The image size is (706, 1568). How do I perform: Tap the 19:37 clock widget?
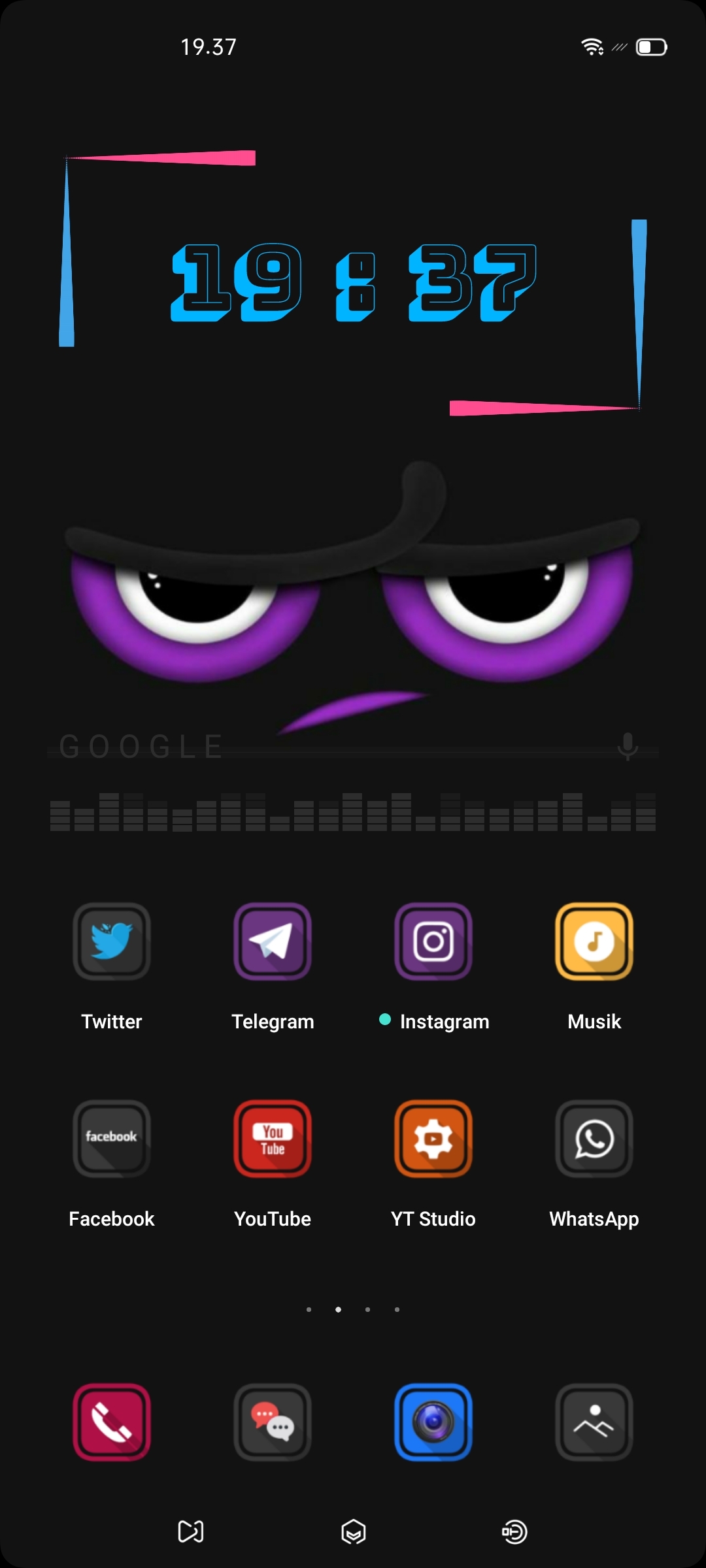click(353, 282)
